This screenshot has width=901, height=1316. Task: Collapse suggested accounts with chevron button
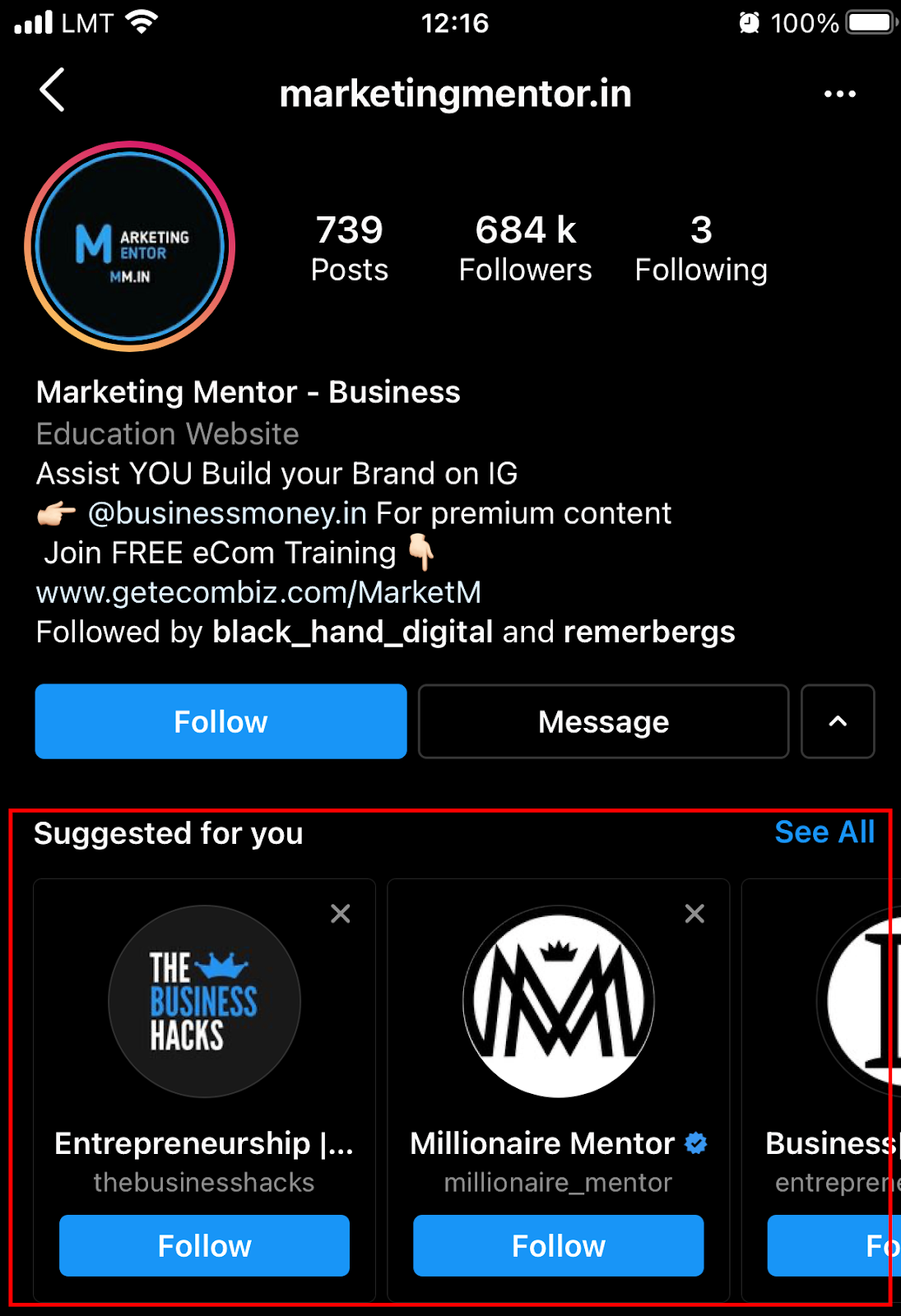[x=837, y=721]
